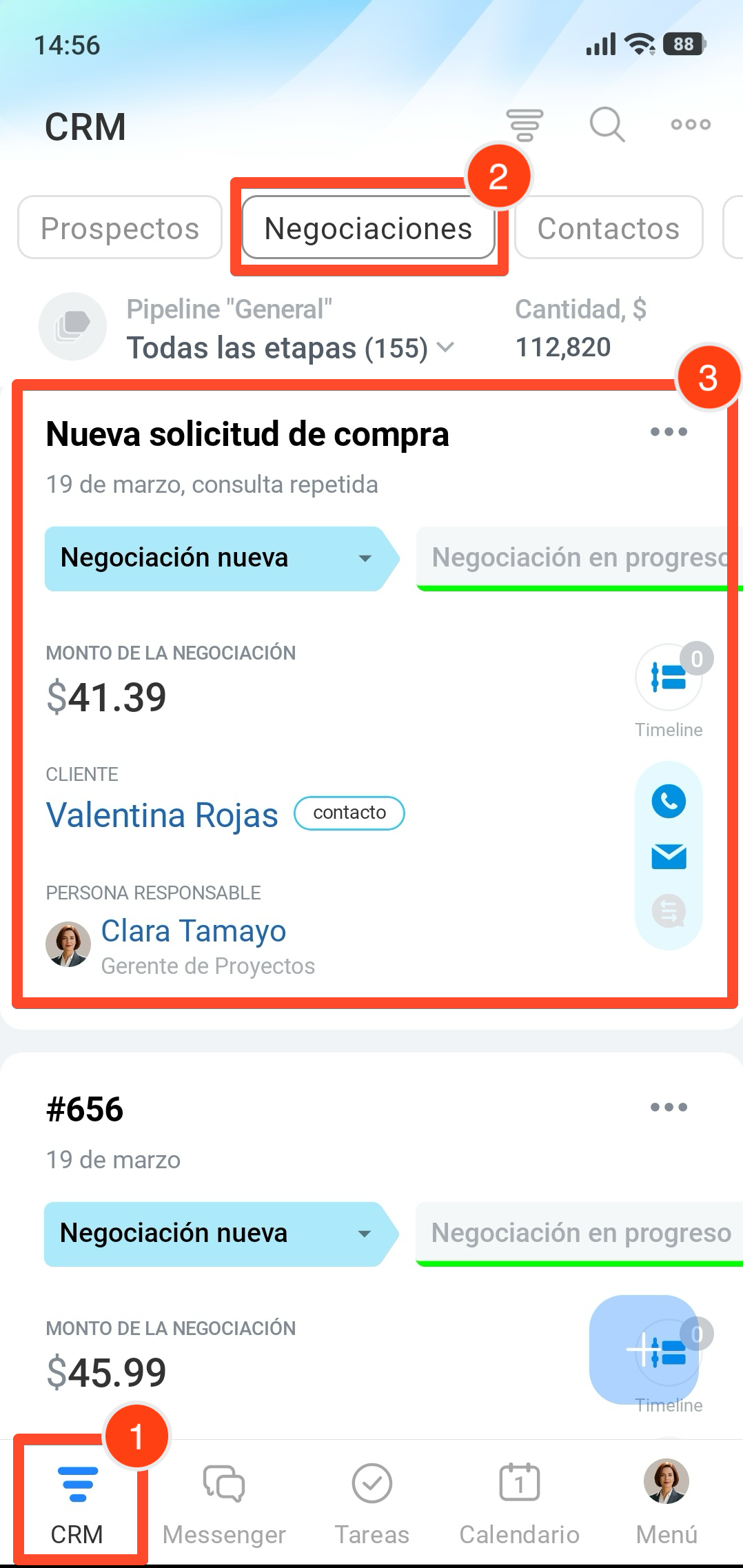
Task: View responsible person Clara Tamayo
Action: point(193,931)
